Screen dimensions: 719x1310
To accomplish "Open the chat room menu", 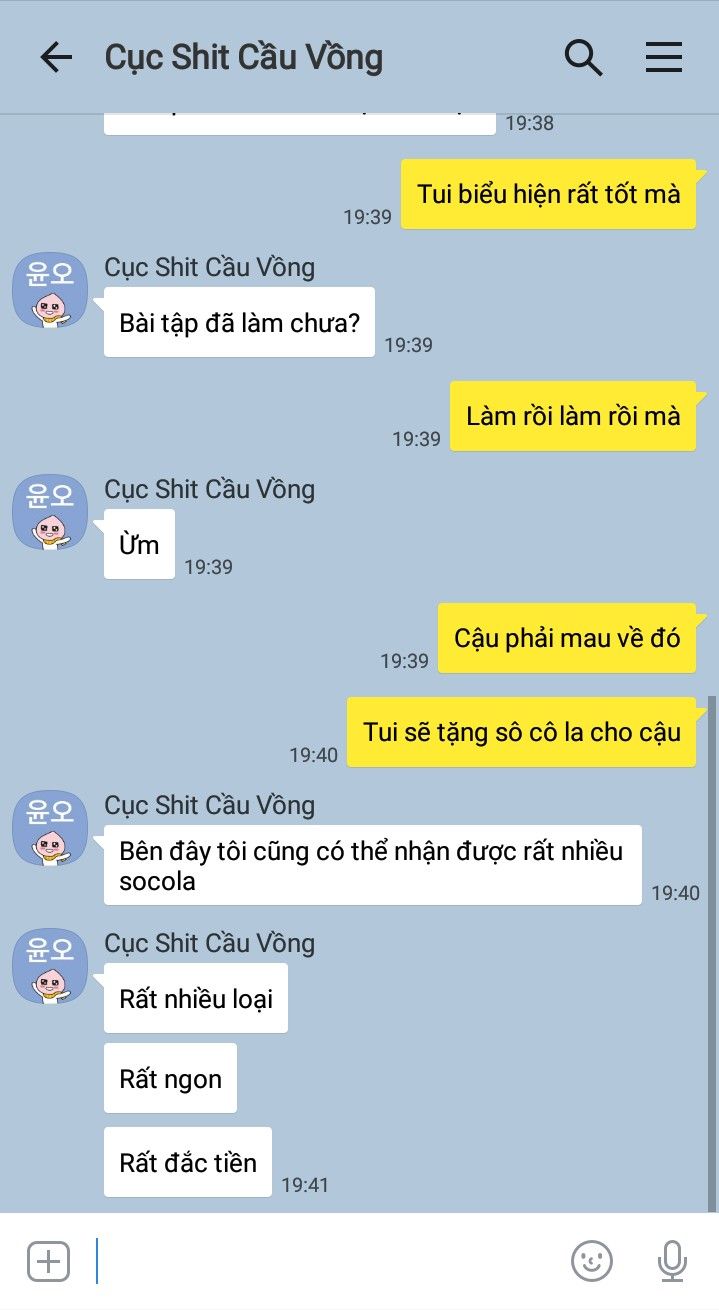I will coord(663,58).
